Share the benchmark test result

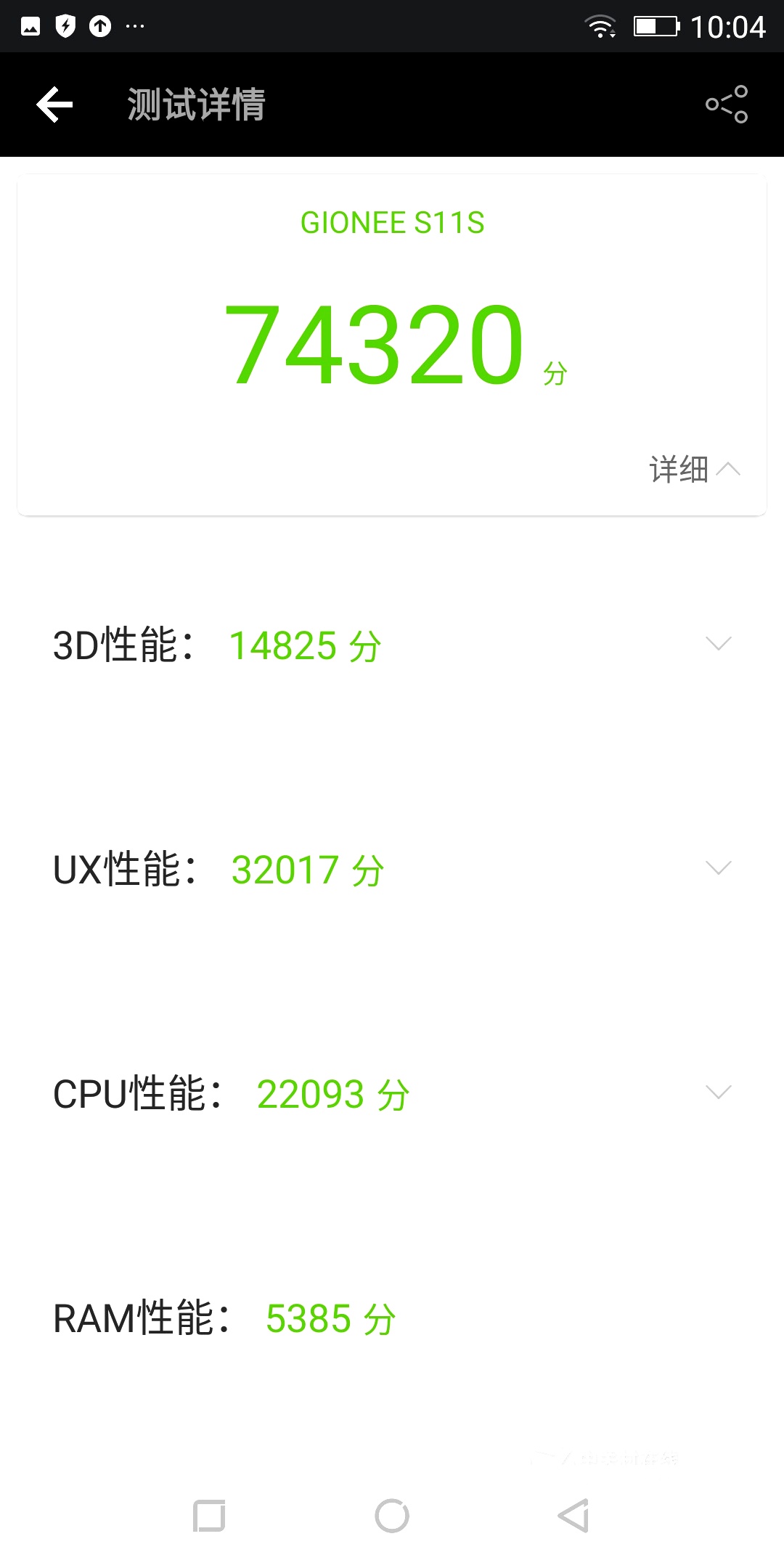pyautogui.click(x=727, y=105)
